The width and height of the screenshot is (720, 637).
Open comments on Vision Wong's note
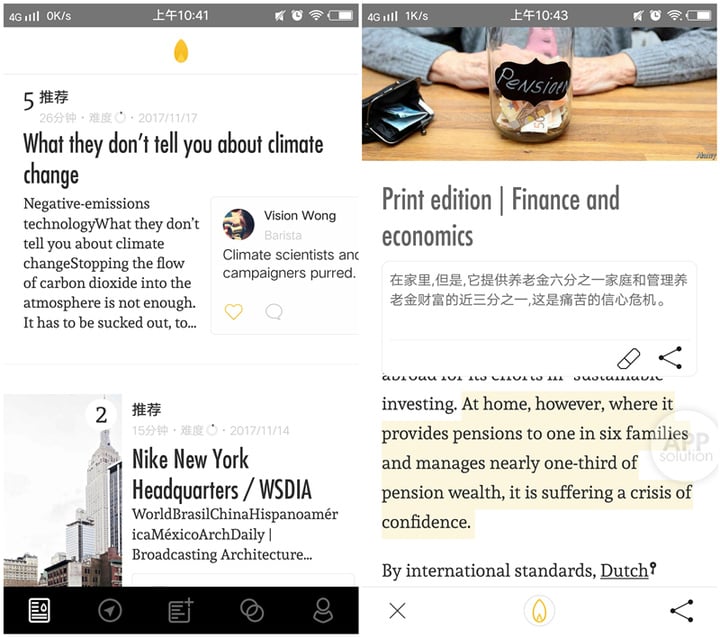coord(274,312)
